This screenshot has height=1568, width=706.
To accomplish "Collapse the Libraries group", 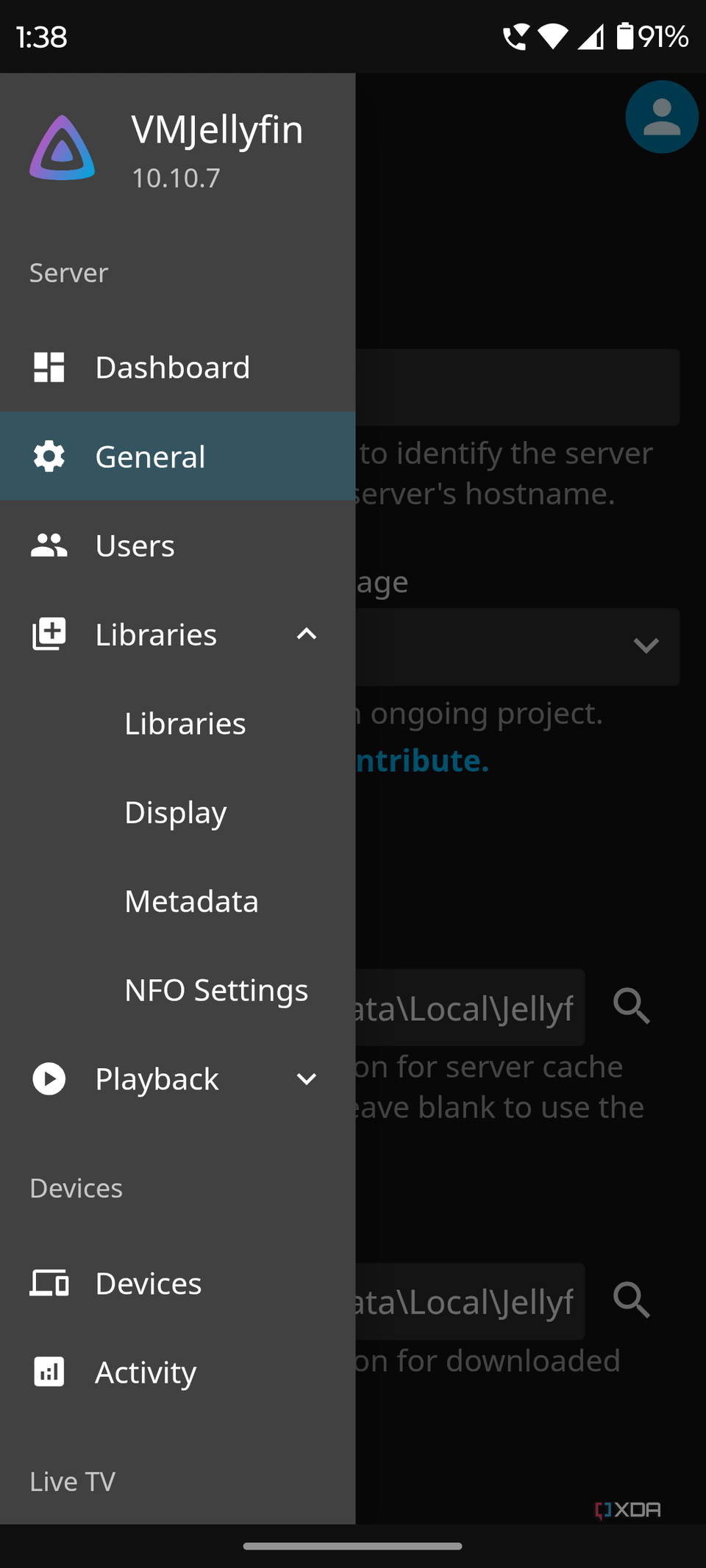I will (x=306, y=634).
